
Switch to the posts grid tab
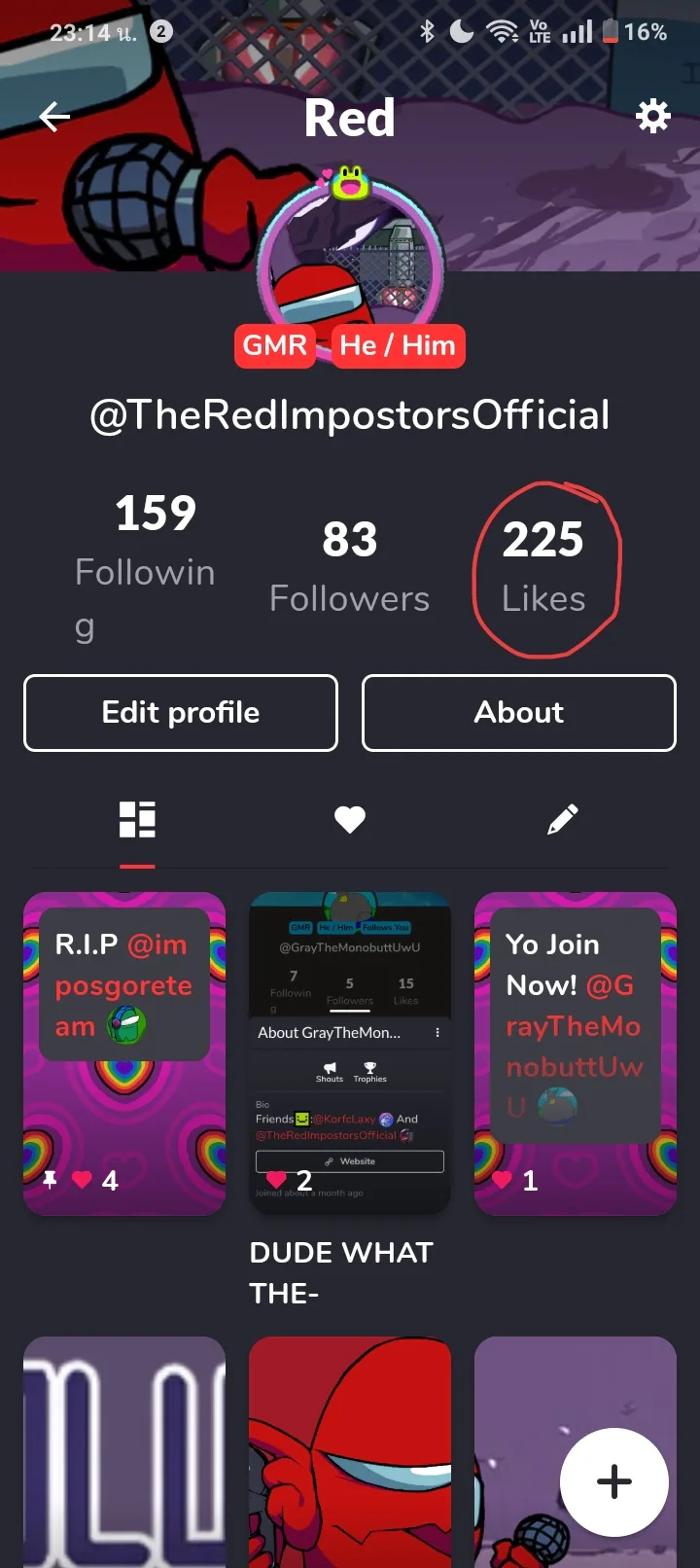(137, 819)
